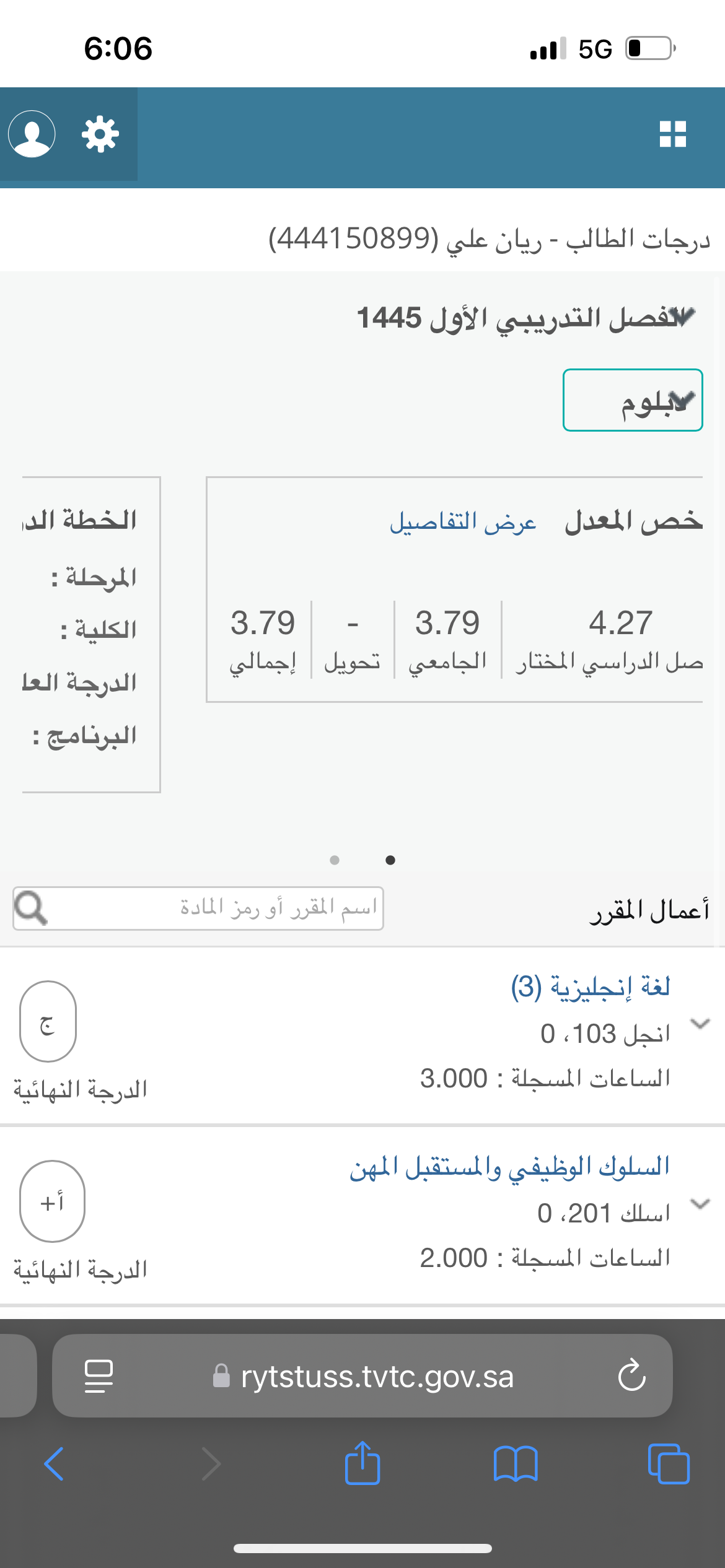The width and height of the screenshot is (725, 1568).
Task: Open the page format menu in address bar
Action: [x=99, y=1376]
